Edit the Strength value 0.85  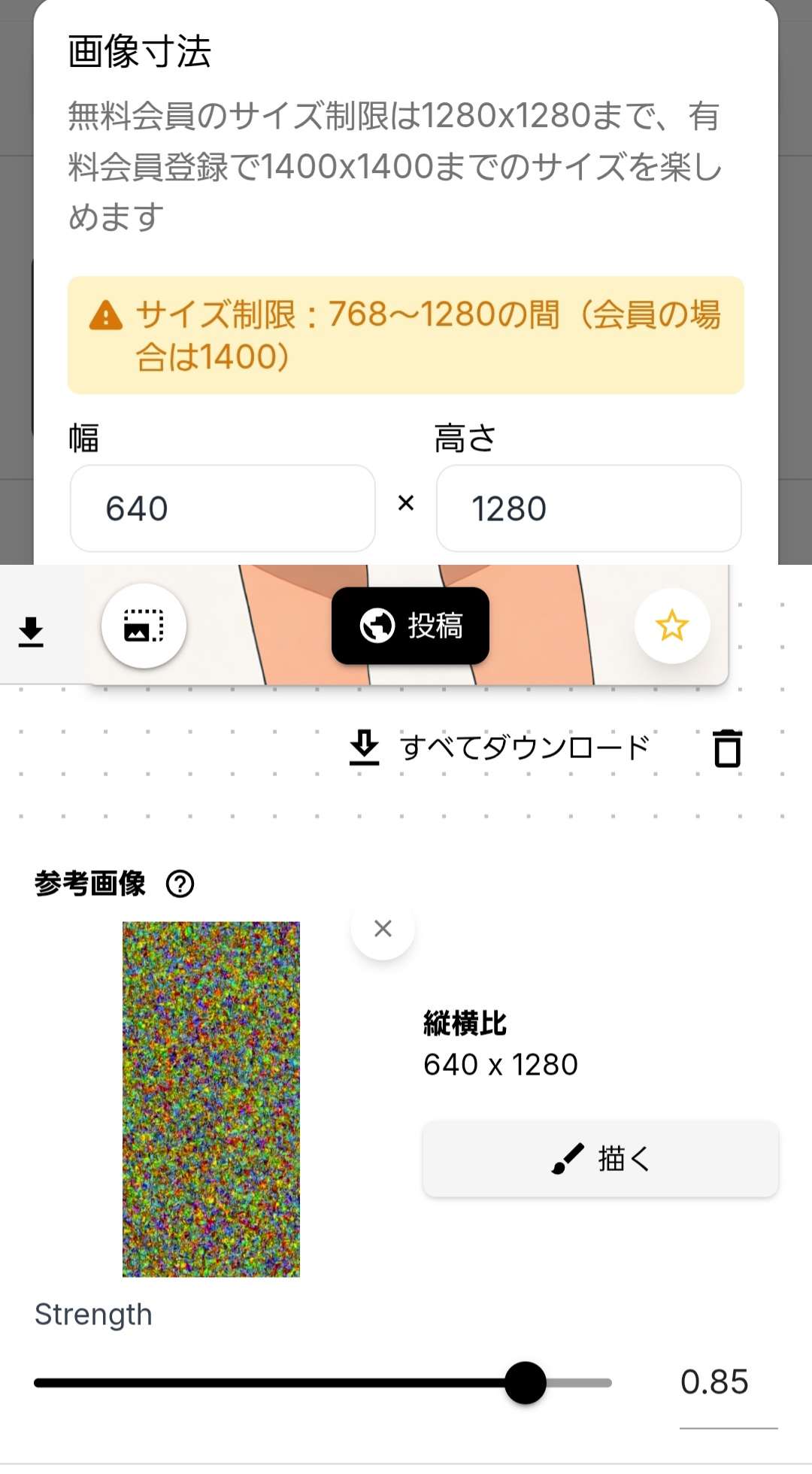714,1382
